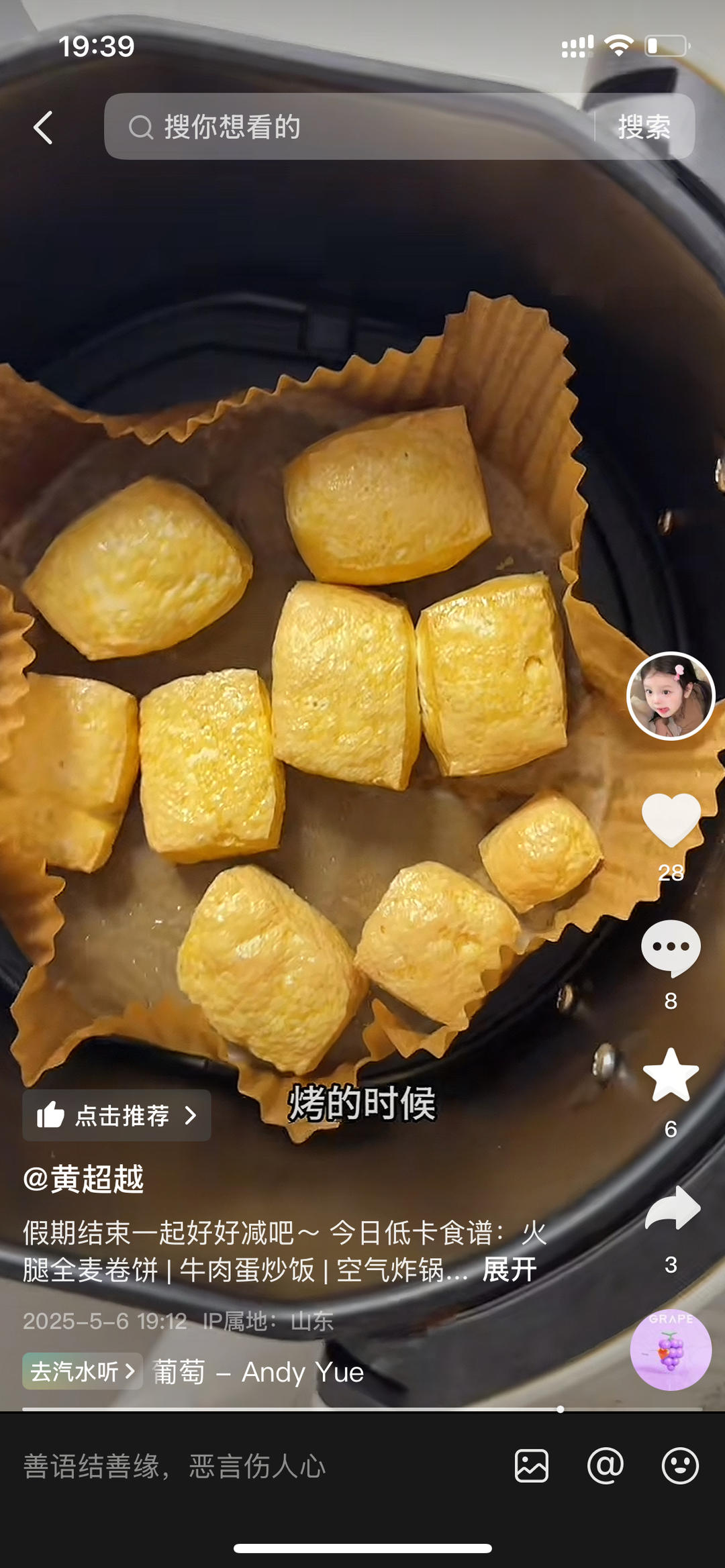The height and width of the screenshot is (1568, 725).
Task: Open @黄超越 profile from username
Action: point(84,1179)
